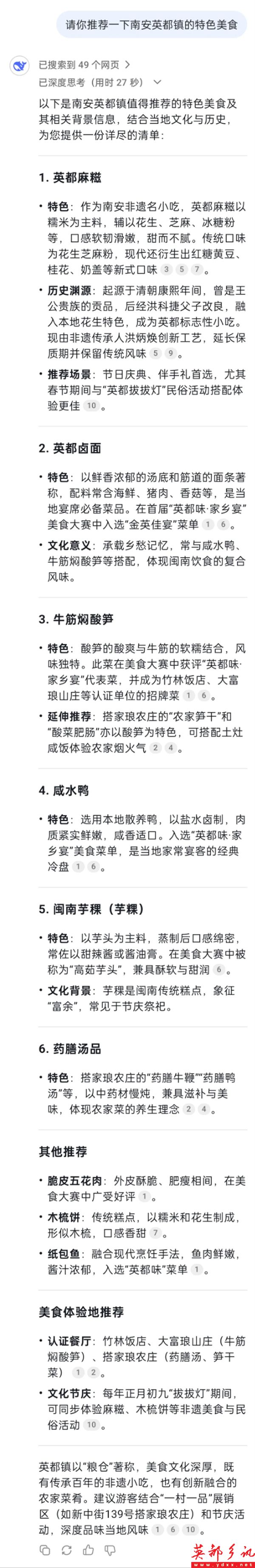Open the 49 searched web pages list

(85, 65)
